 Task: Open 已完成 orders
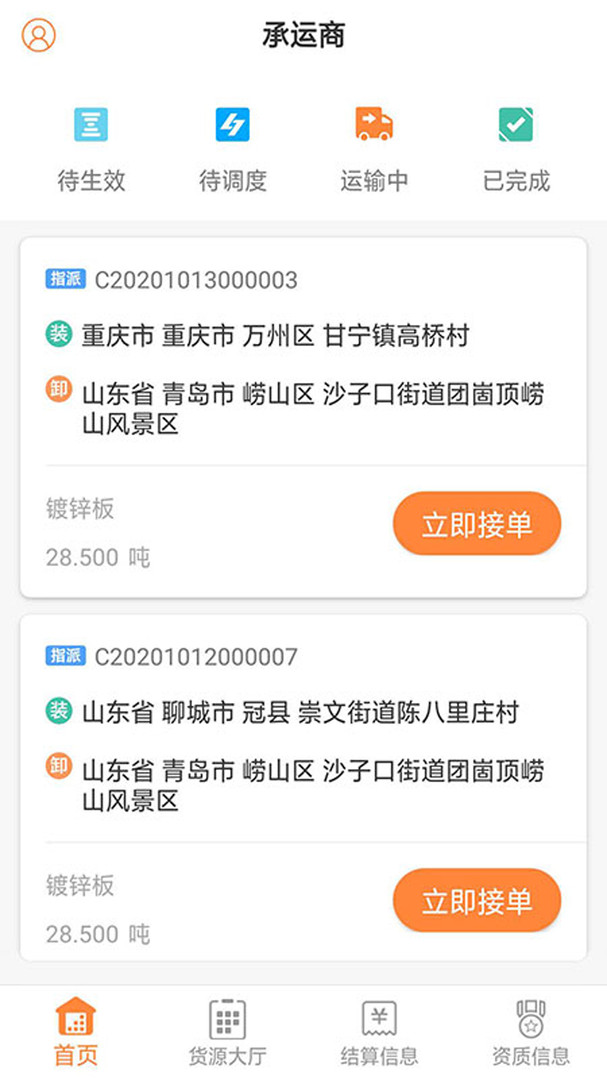516,150
